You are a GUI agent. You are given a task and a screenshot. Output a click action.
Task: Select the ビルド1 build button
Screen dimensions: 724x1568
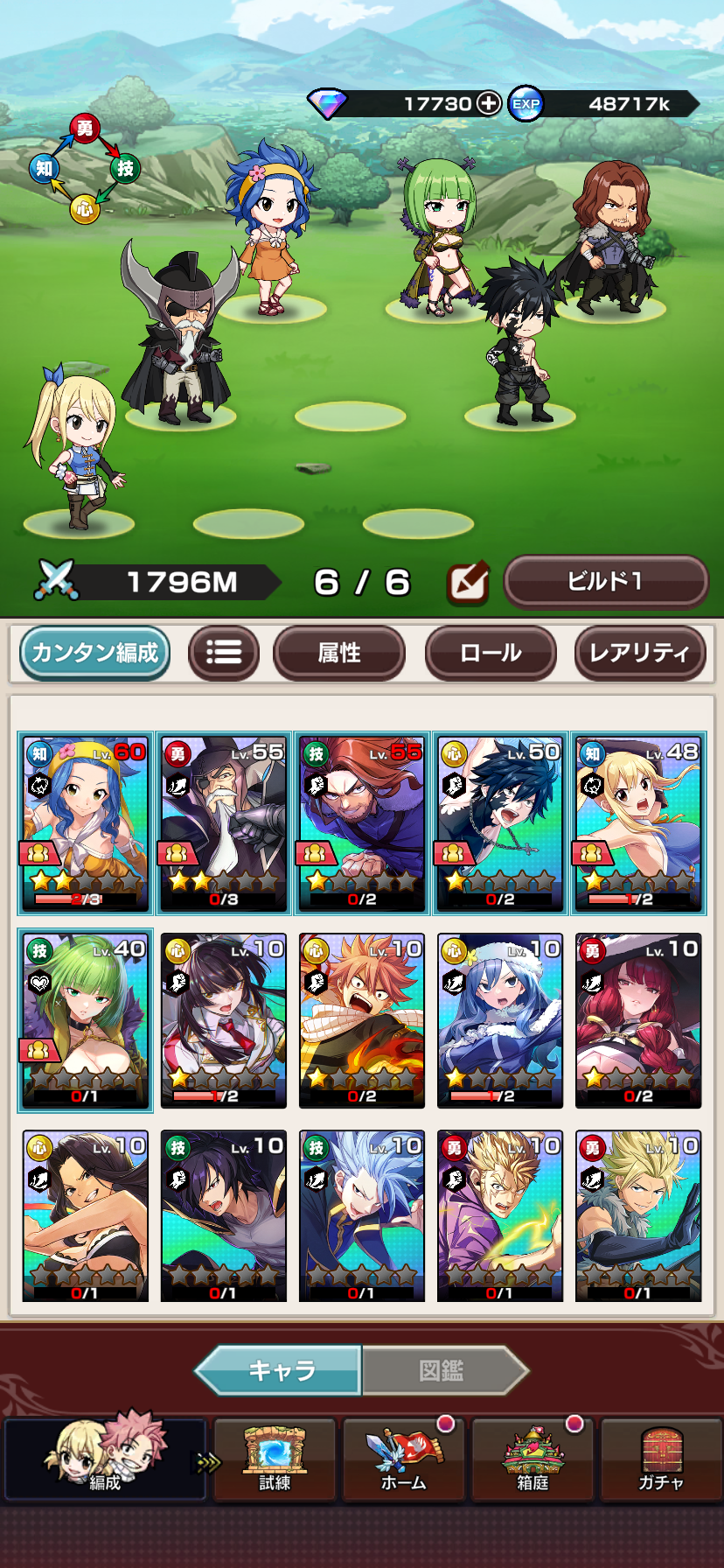pyautogui.click(x=605, y=582)
